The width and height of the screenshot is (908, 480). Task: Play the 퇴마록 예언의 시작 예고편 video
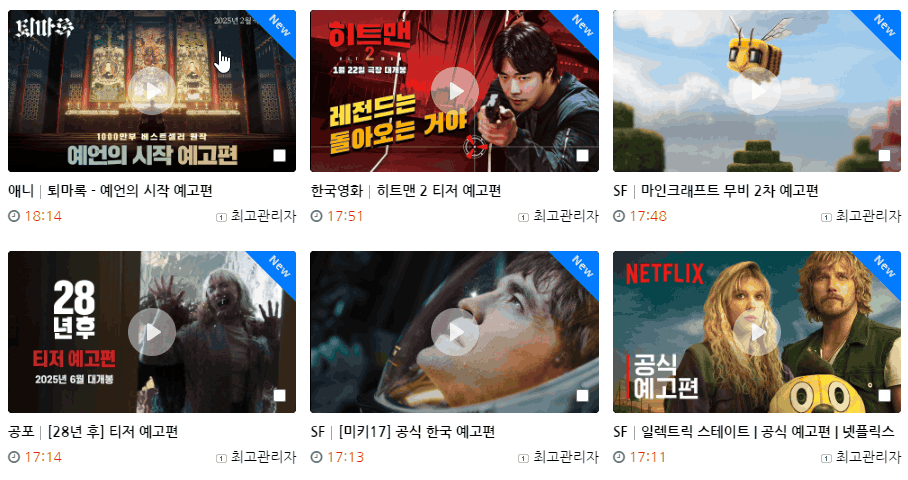(x=152, y=91)
